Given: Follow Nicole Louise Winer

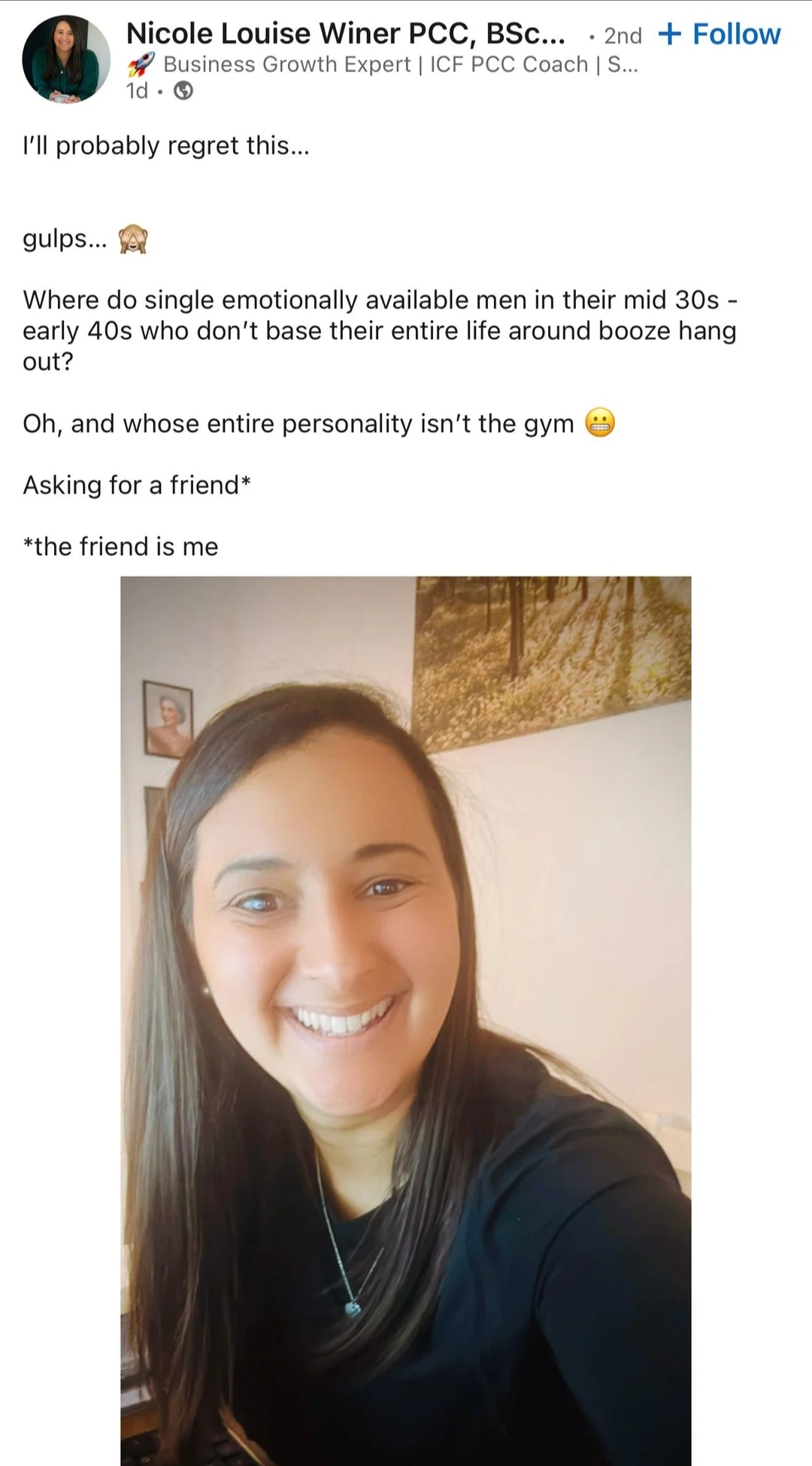Looking at the screenshot, I should [x=720, y=35].
